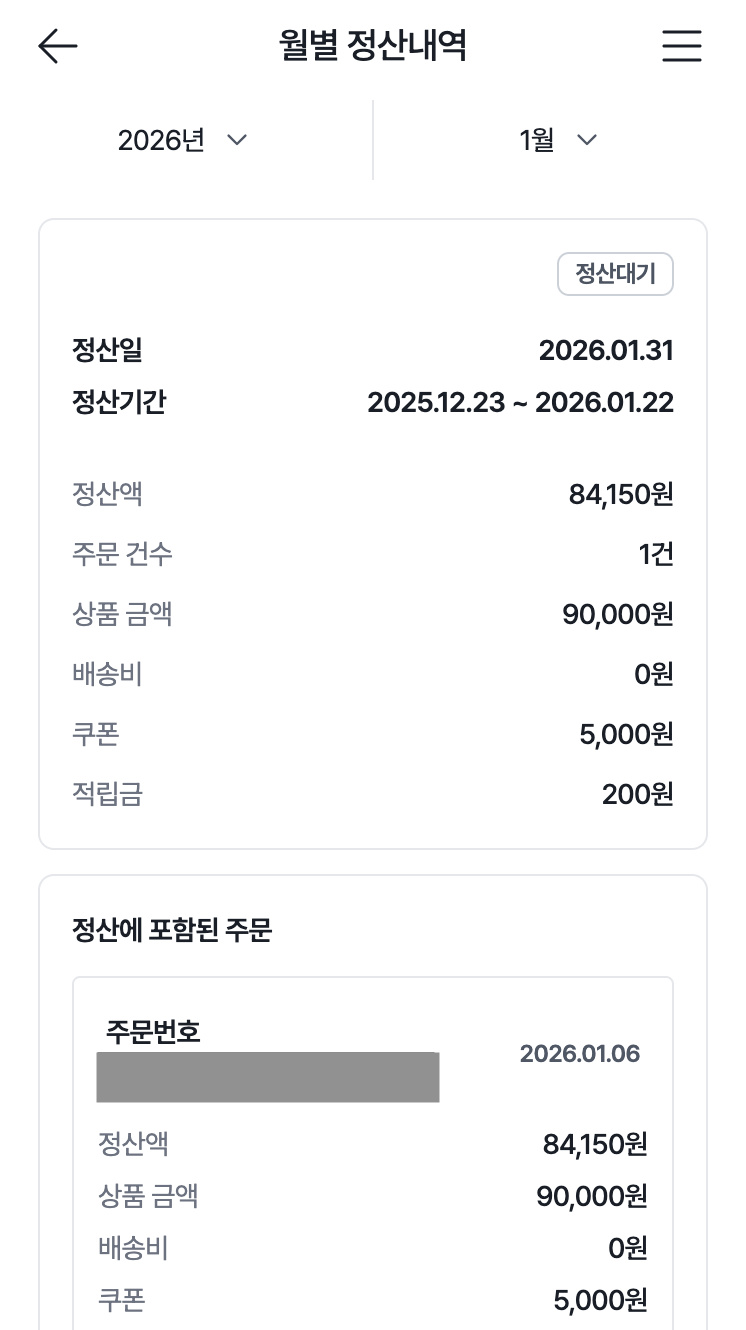Tap the chevron next to 1월

tap(587, 141)
